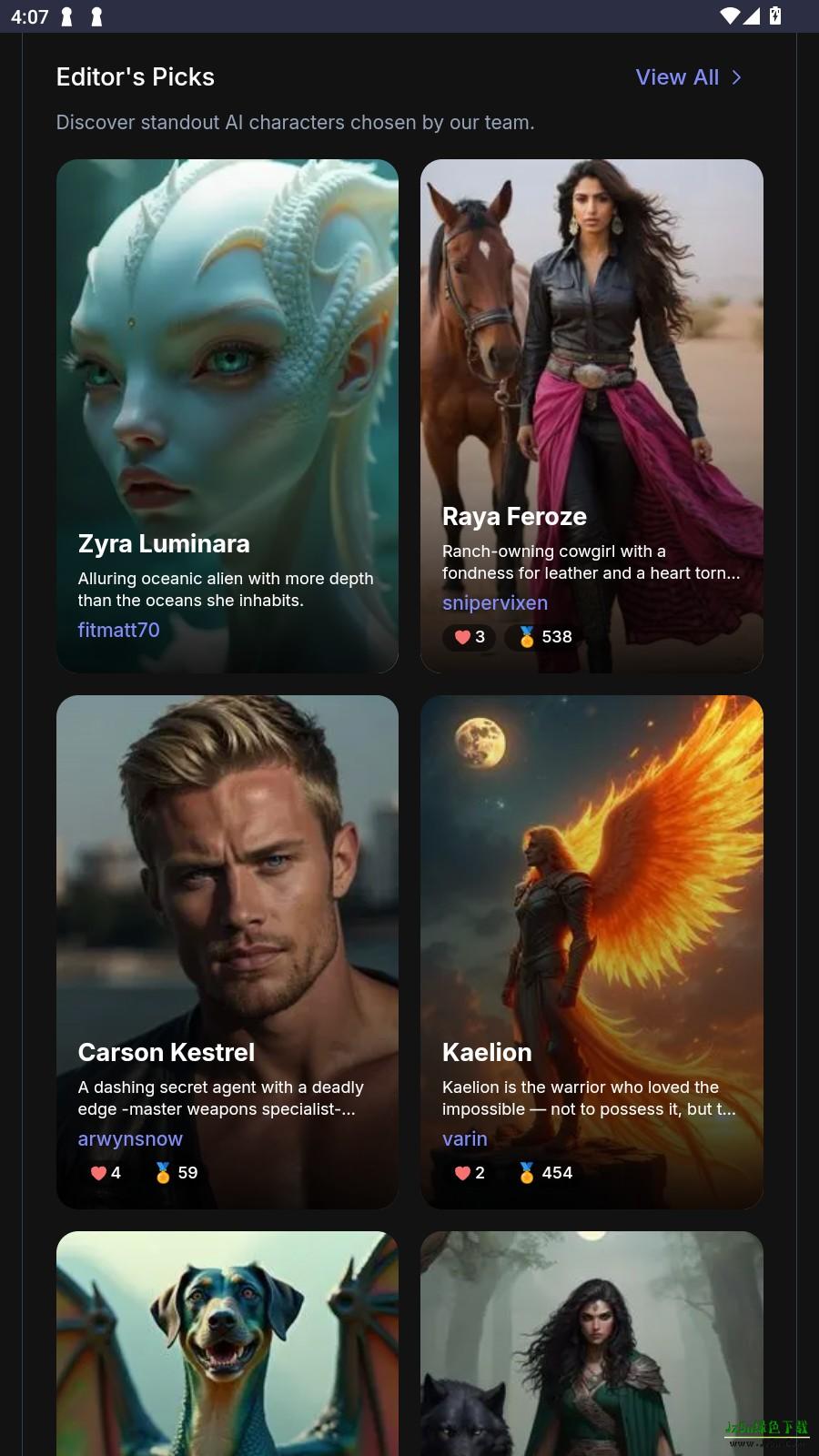Open the forest woman with wolf card
Image resolution: width=819 pixels, height=1456 pixels.
[591, 1347]
